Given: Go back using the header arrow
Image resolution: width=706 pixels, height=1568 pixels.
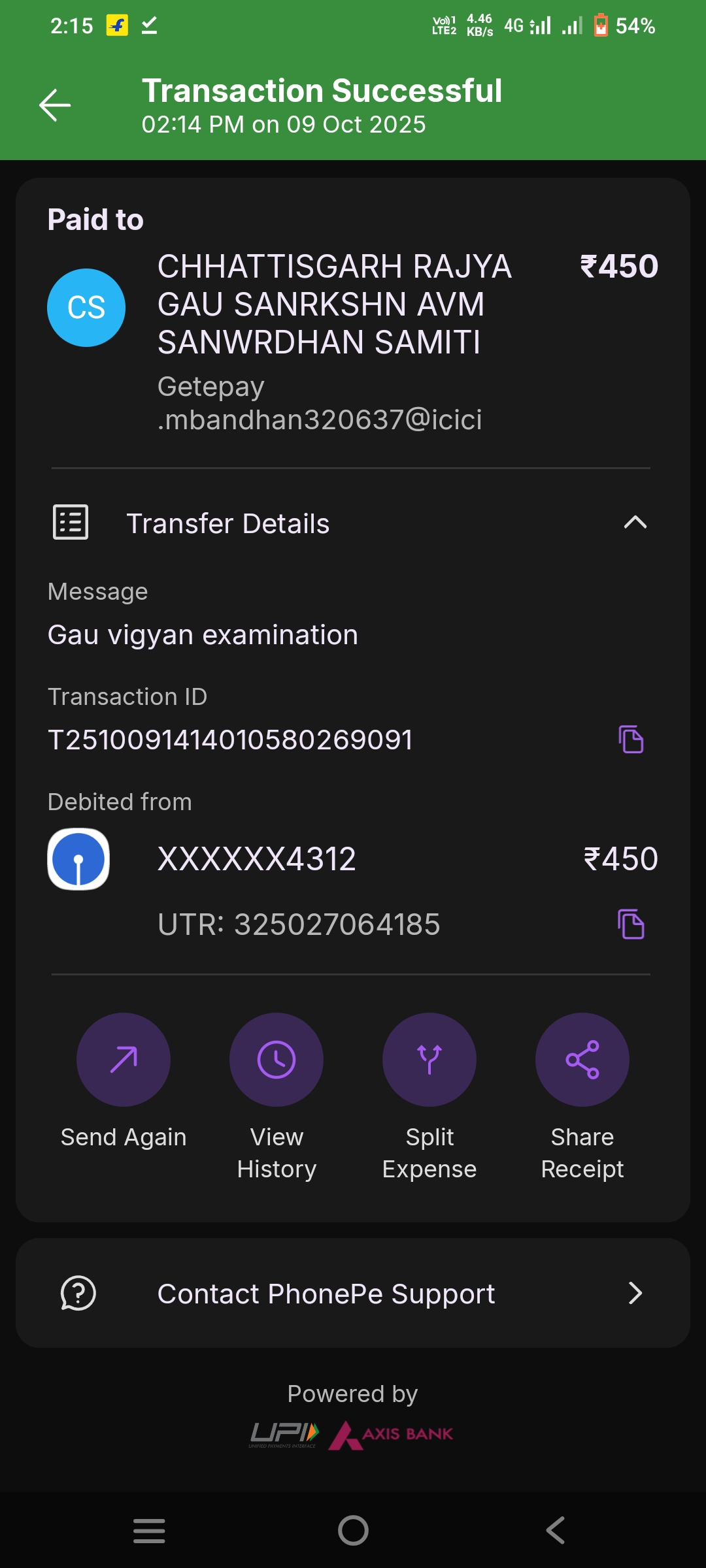Looking at the screenshot, I should 55,105.
